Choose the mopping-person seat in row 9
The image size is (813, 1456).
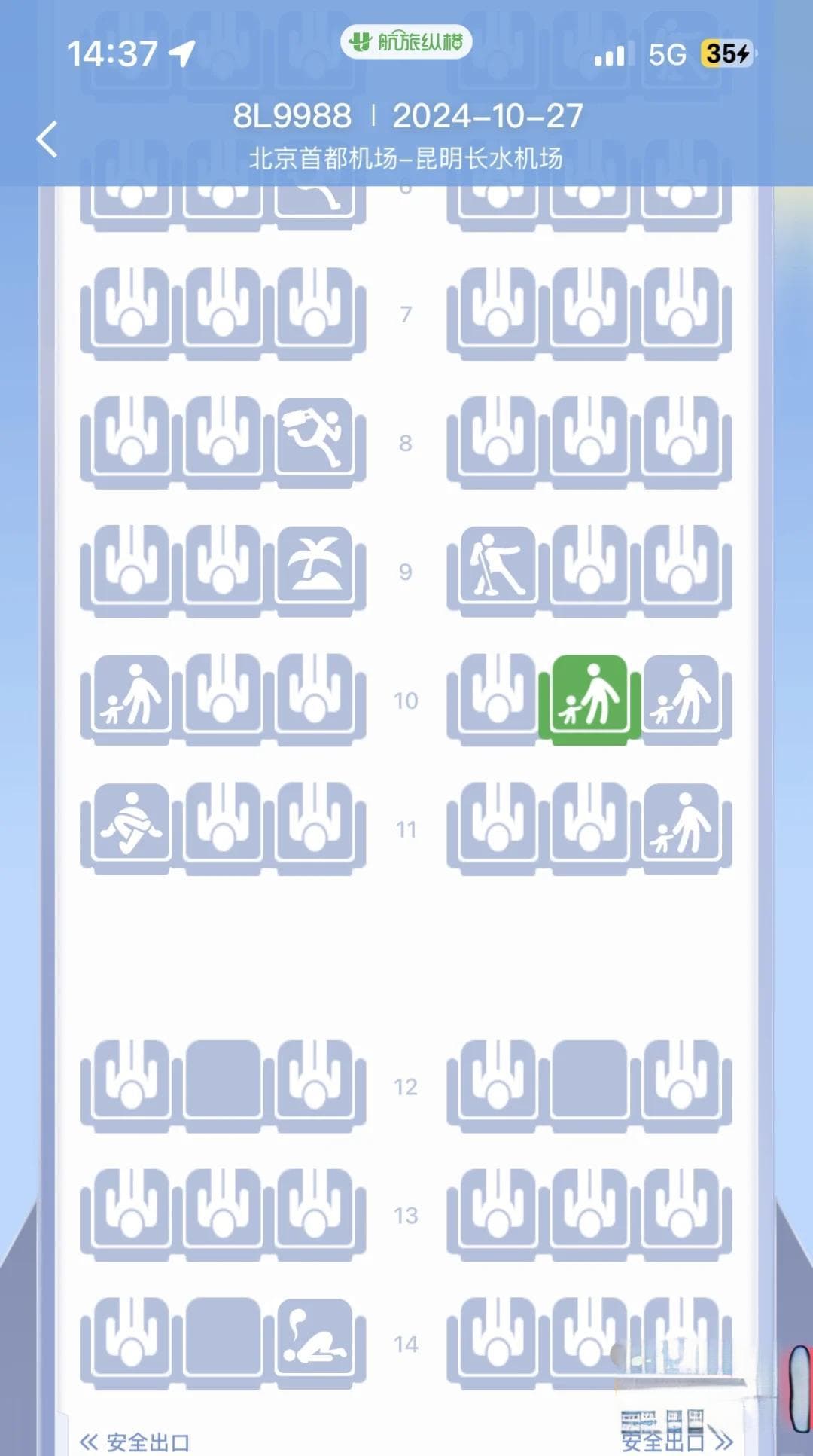tap(498, 566)
